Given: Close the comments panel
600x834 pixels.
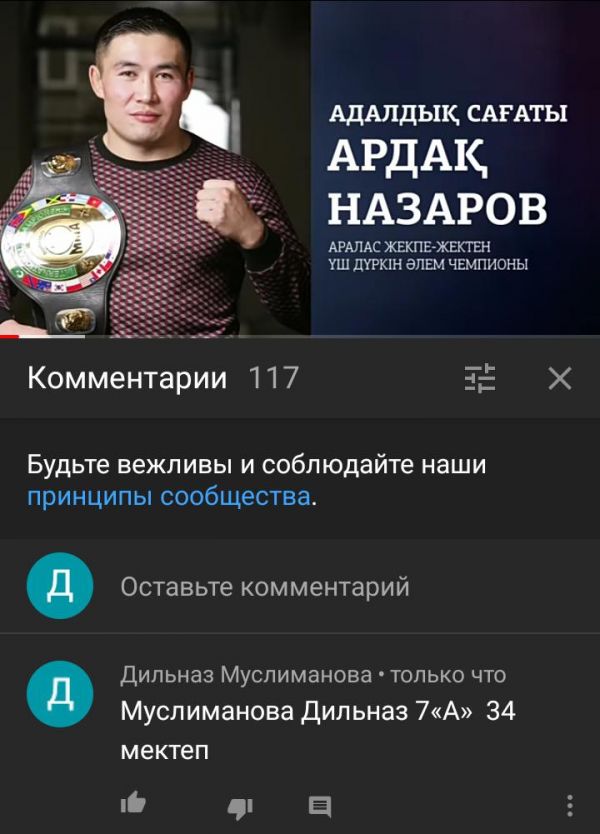Looking at the screenshot, I should [560, 378].
